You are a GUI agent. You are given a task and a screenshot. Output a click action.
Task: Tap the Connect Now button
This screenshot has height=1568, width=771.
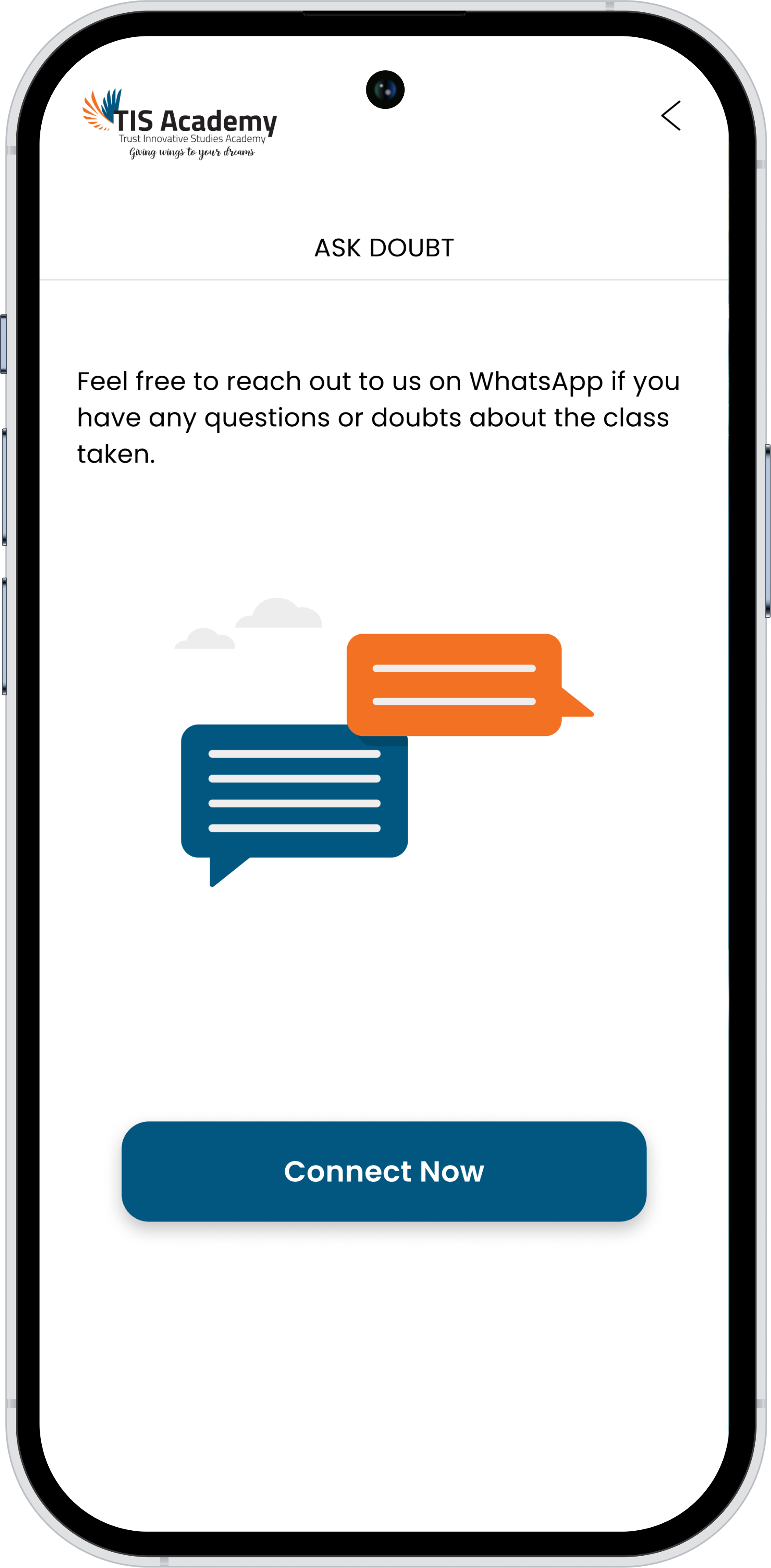pyautogui.click(x=384, y=1171)
